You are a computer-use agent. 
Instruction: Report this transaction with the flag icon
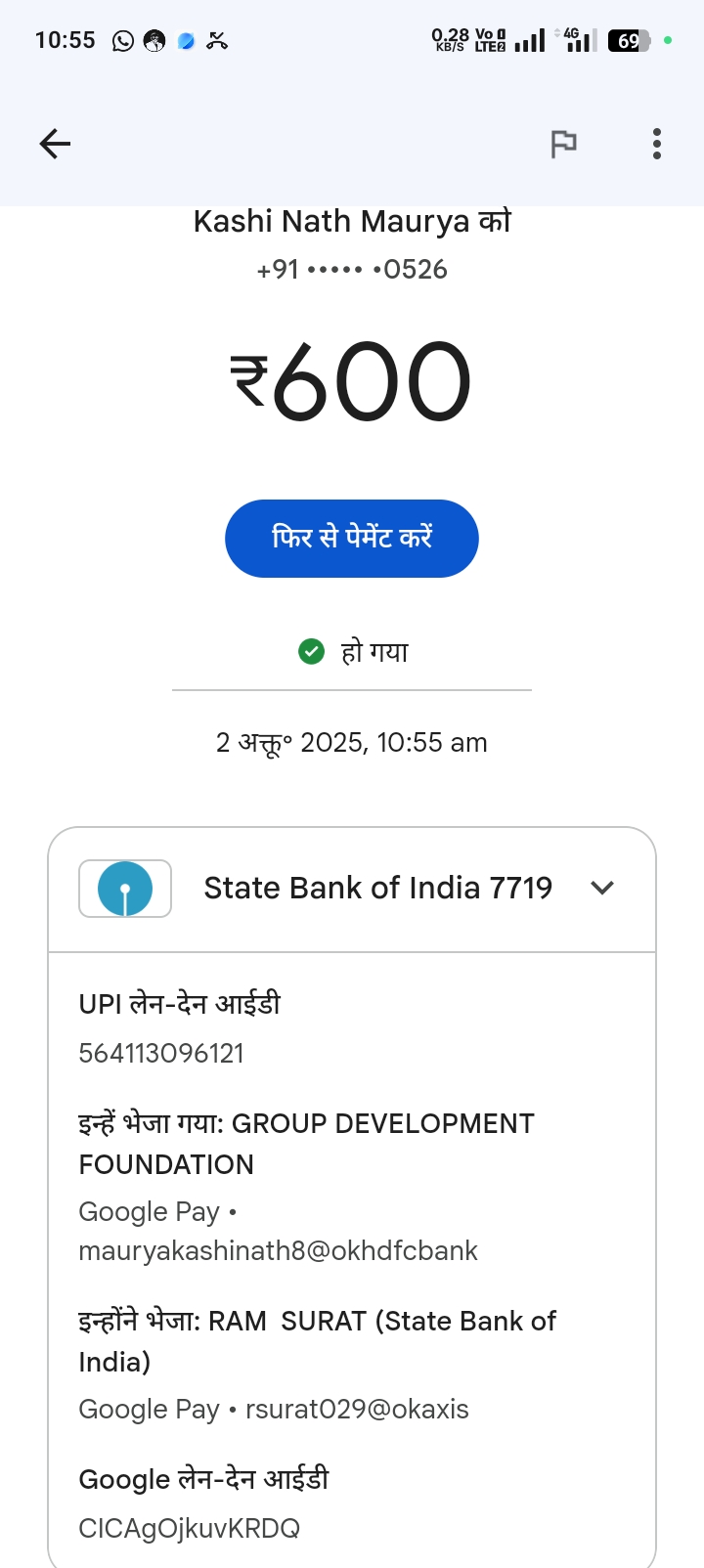click(563, 145)
